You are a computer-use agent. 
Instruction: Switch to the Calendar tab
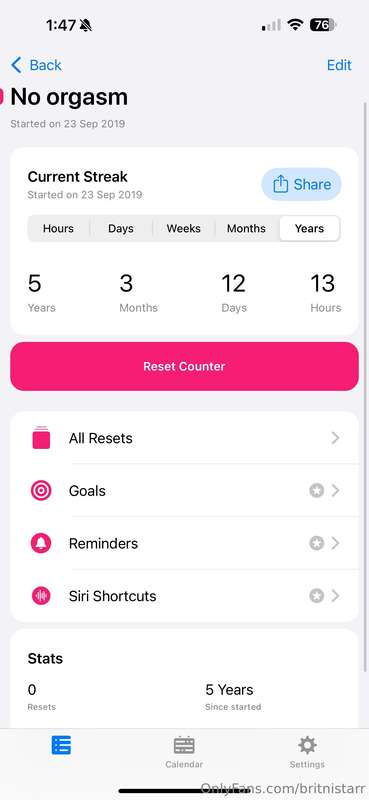184,752
